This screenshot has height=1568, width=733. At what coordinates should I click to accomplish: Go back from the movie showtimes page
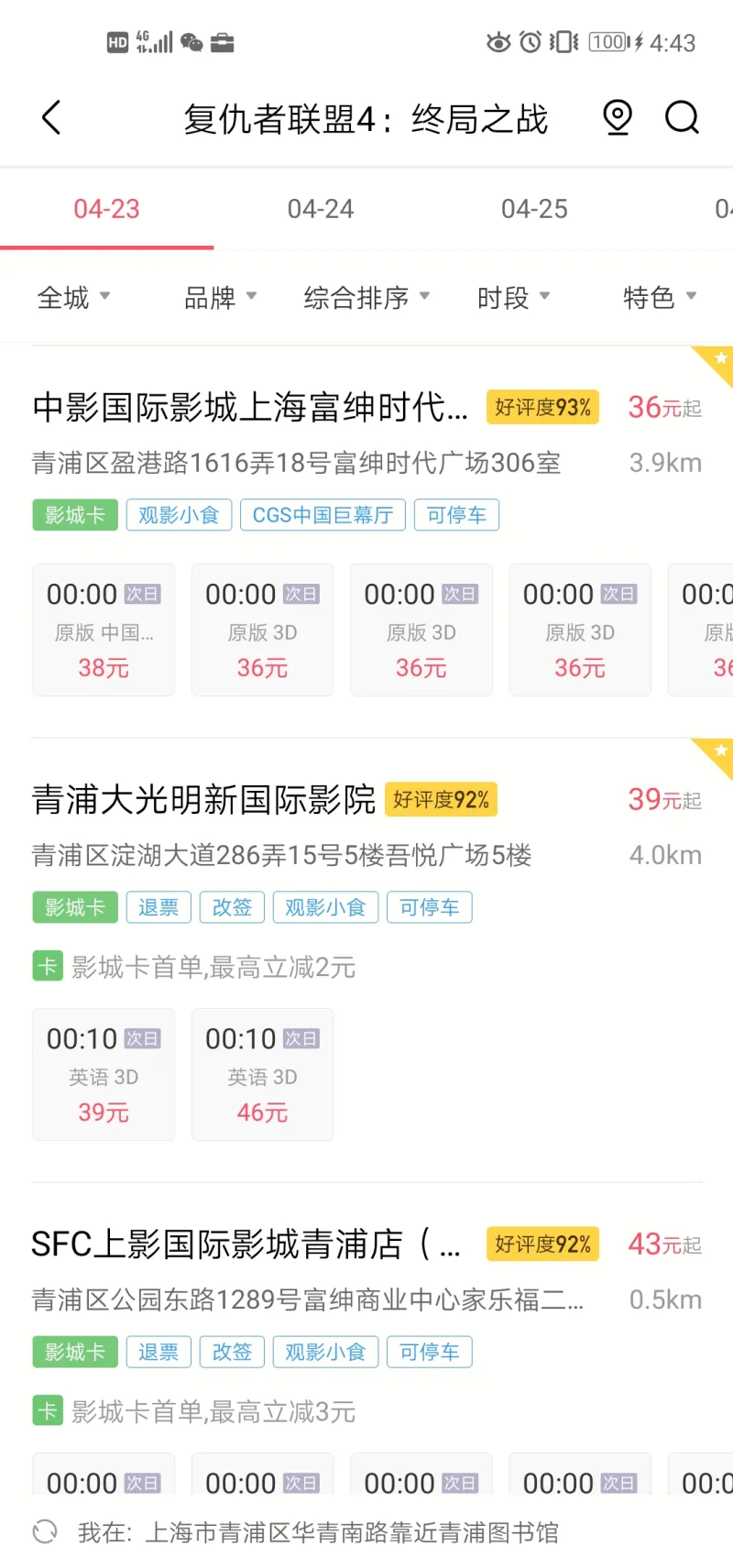pyautogui.click(x=51, y=118)
